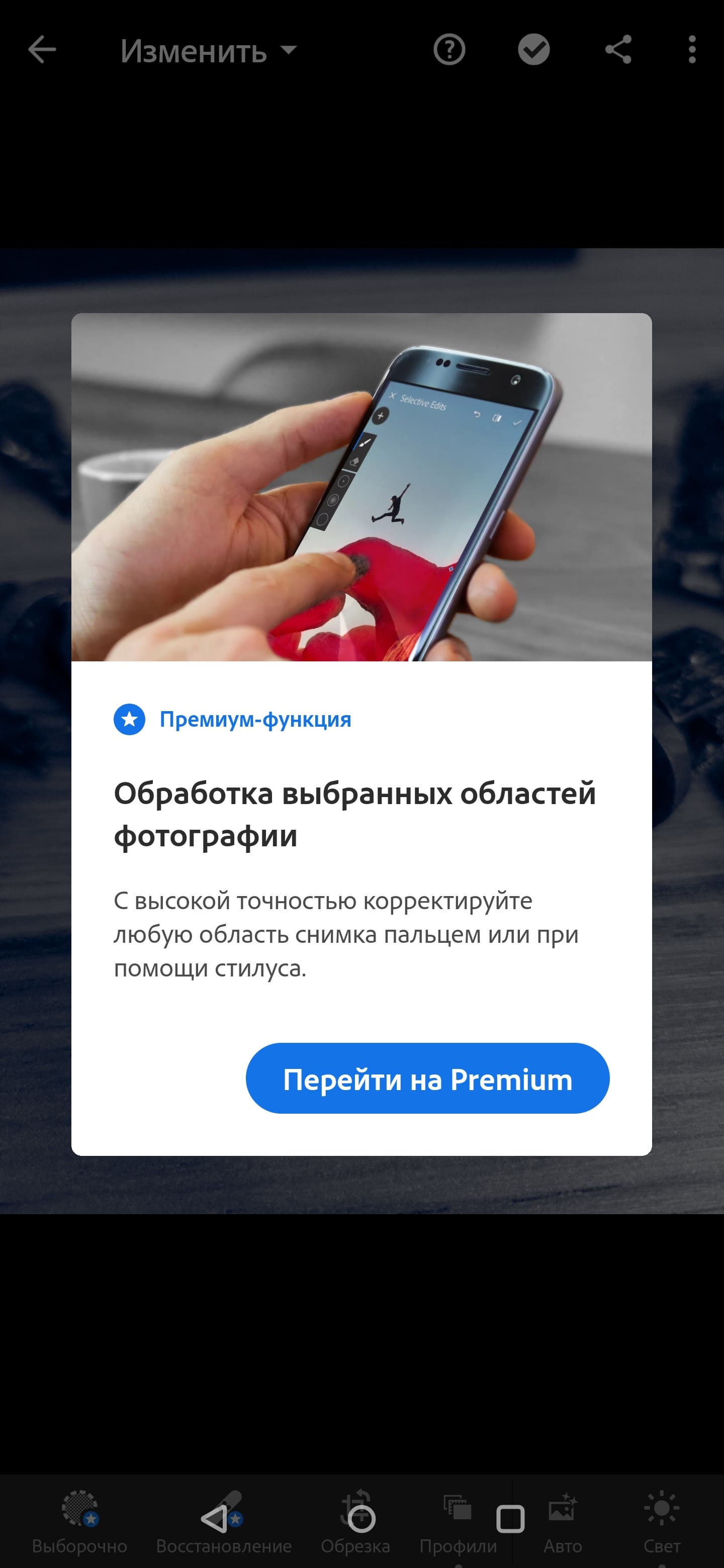Open the three-dot overflow menu
The image size is (724, 1568).
tap(692, 50)
